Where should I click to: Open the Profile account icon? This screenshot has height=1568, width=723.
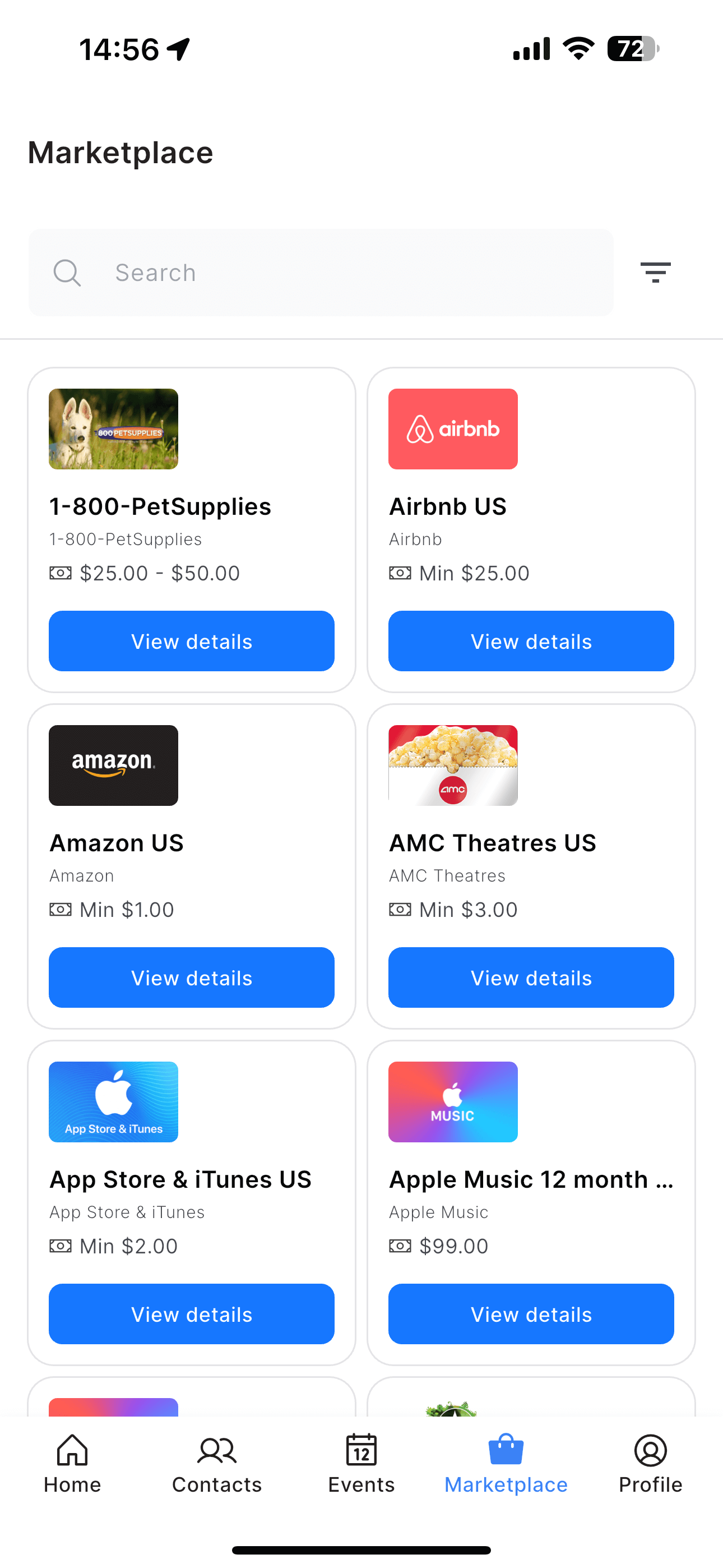650,1451
